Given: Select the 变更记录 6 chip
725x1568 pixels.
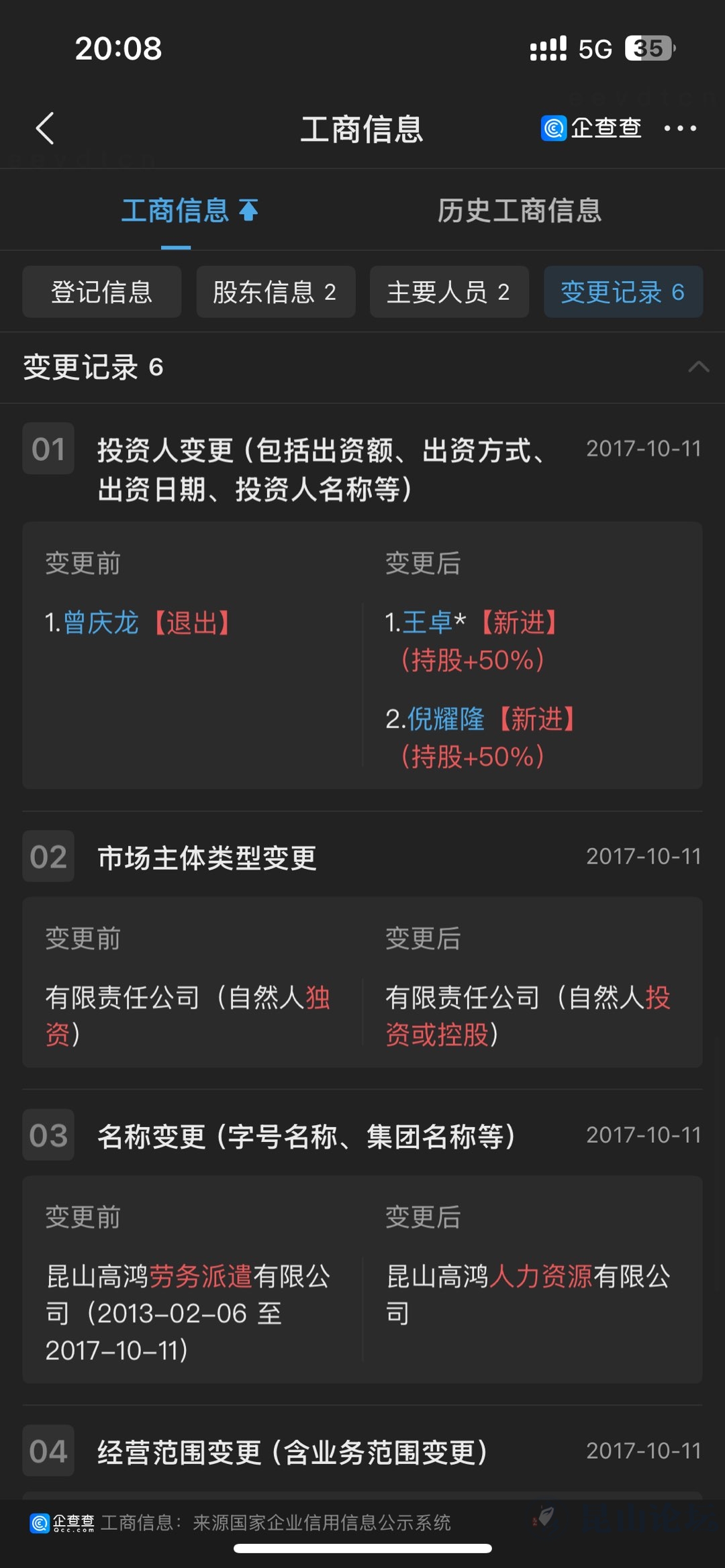Looking at the screenshot, I should 623,292.
